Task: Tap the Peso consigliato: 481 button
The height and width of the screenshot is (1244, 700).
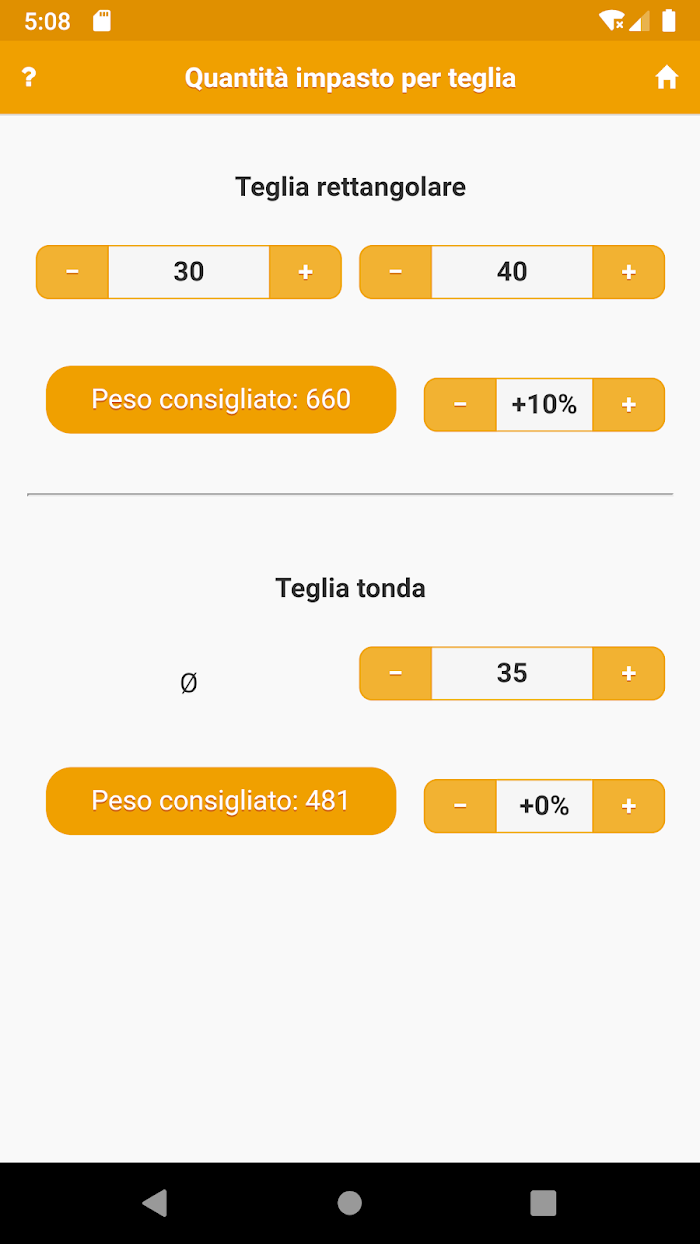Action: point(221,801)
